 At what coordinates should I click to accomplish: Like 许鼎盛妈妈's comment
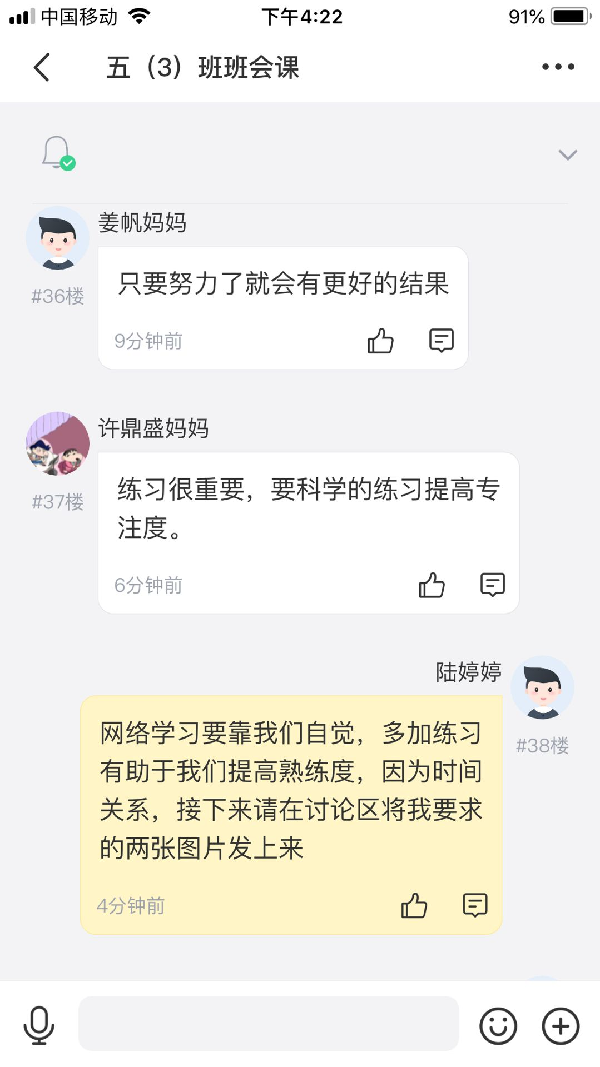(432, 585)
